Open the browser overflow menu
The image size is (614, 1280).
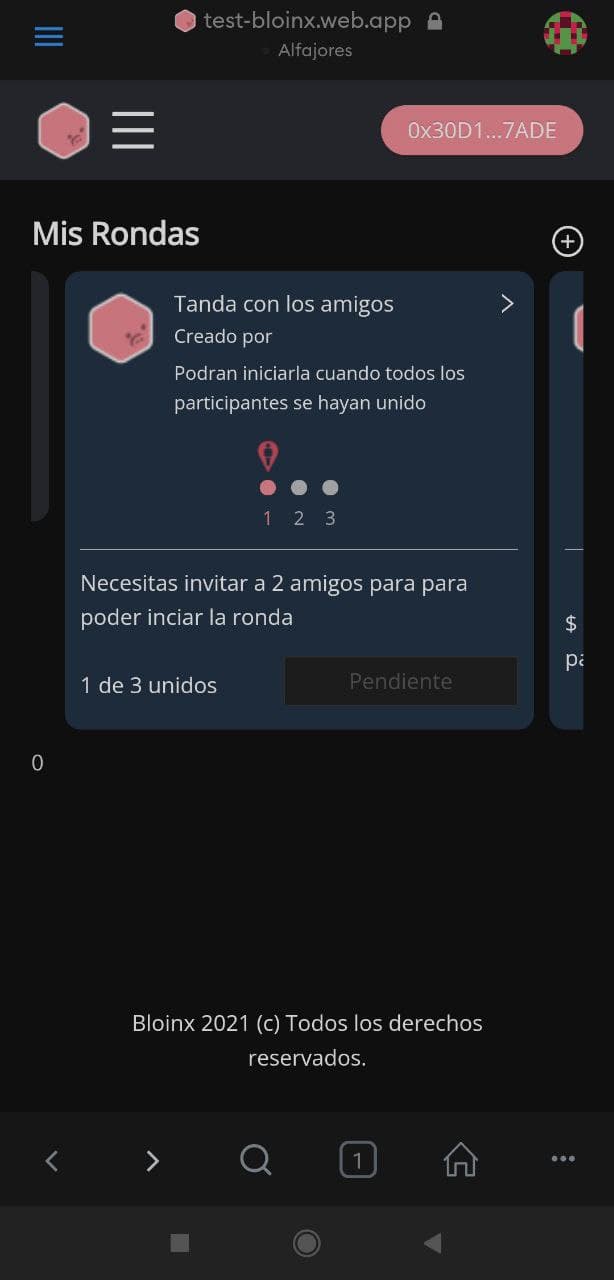click(563, 1159)
